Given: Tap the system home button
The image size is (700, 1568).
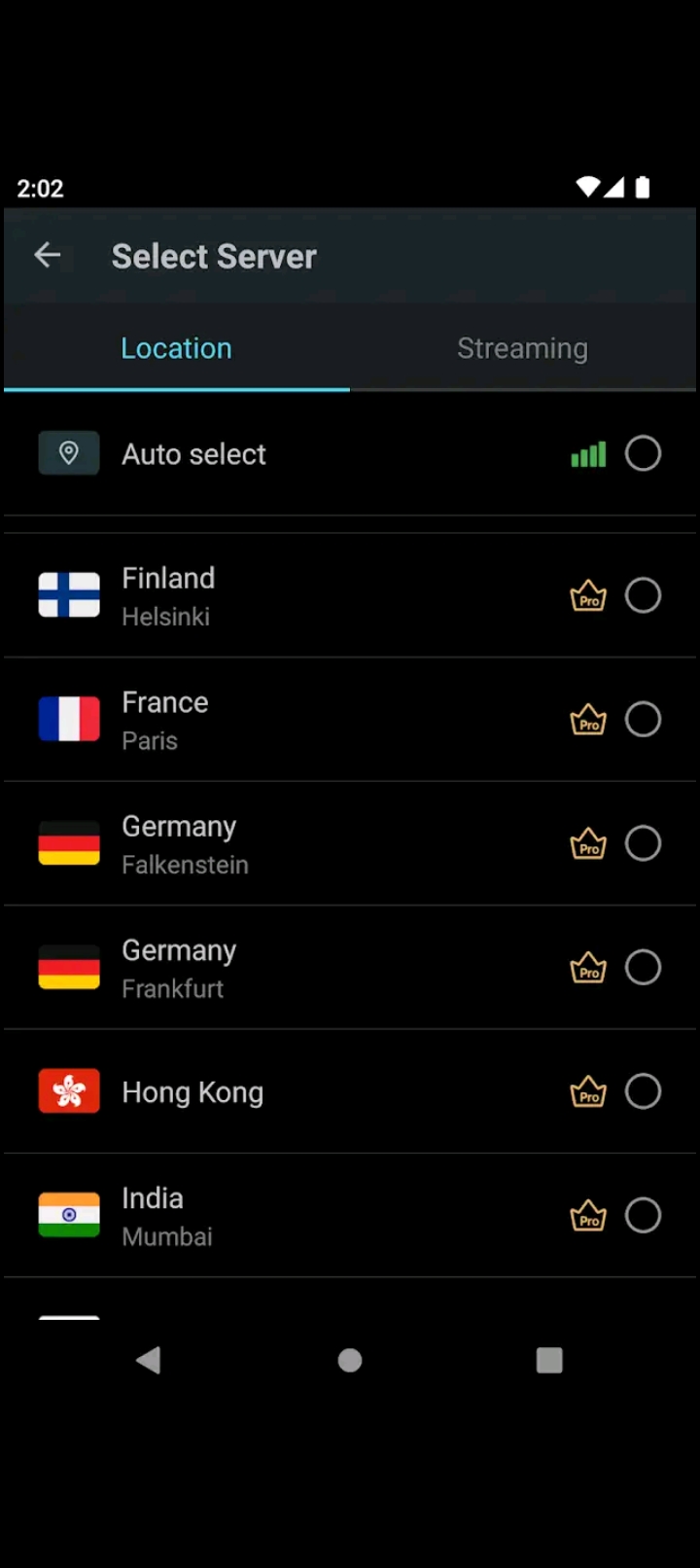Looking at the screenshot, I should (x=350, y=1360).
